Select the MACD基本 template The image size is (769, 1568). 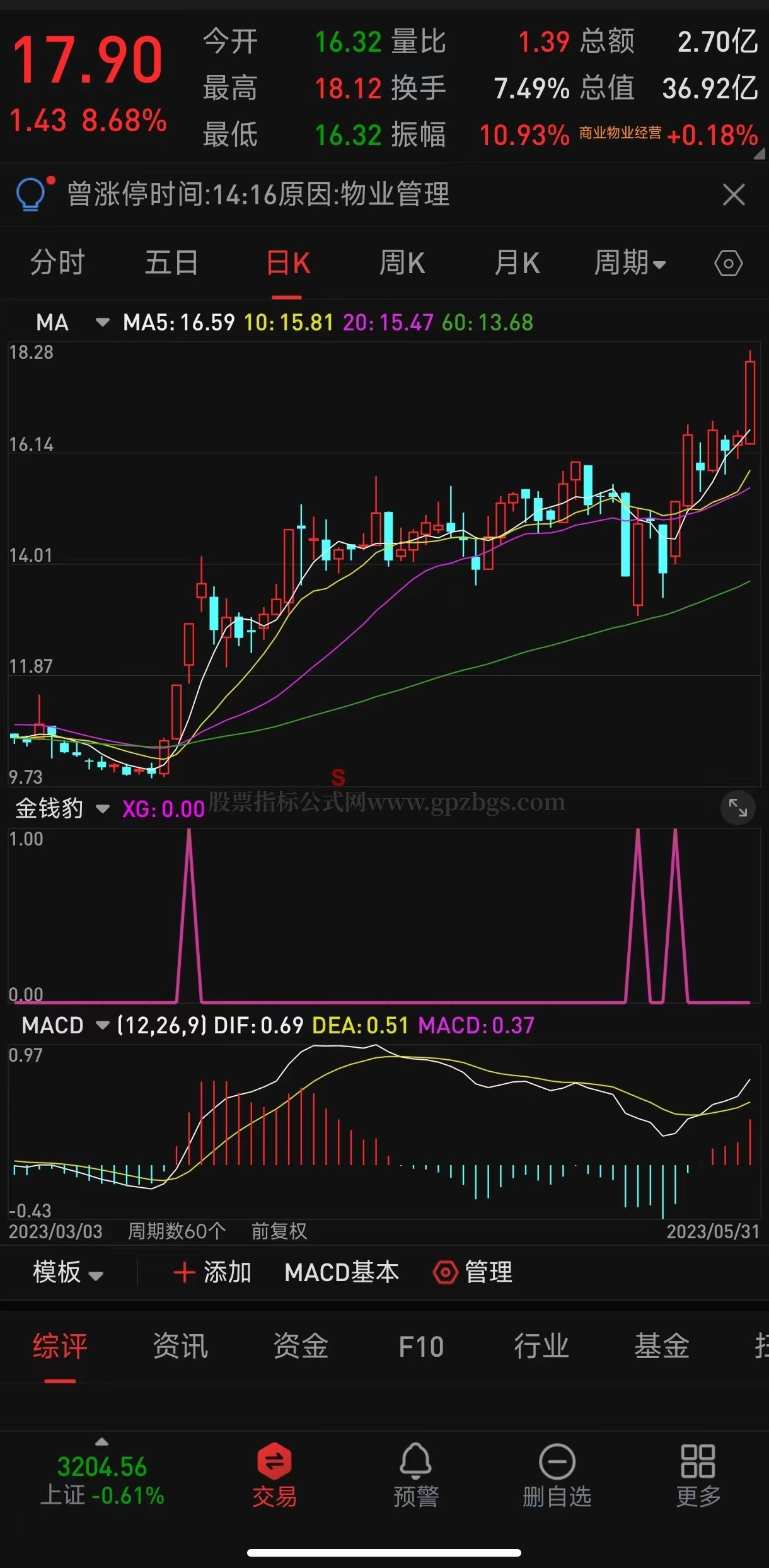click(342, 1273)
